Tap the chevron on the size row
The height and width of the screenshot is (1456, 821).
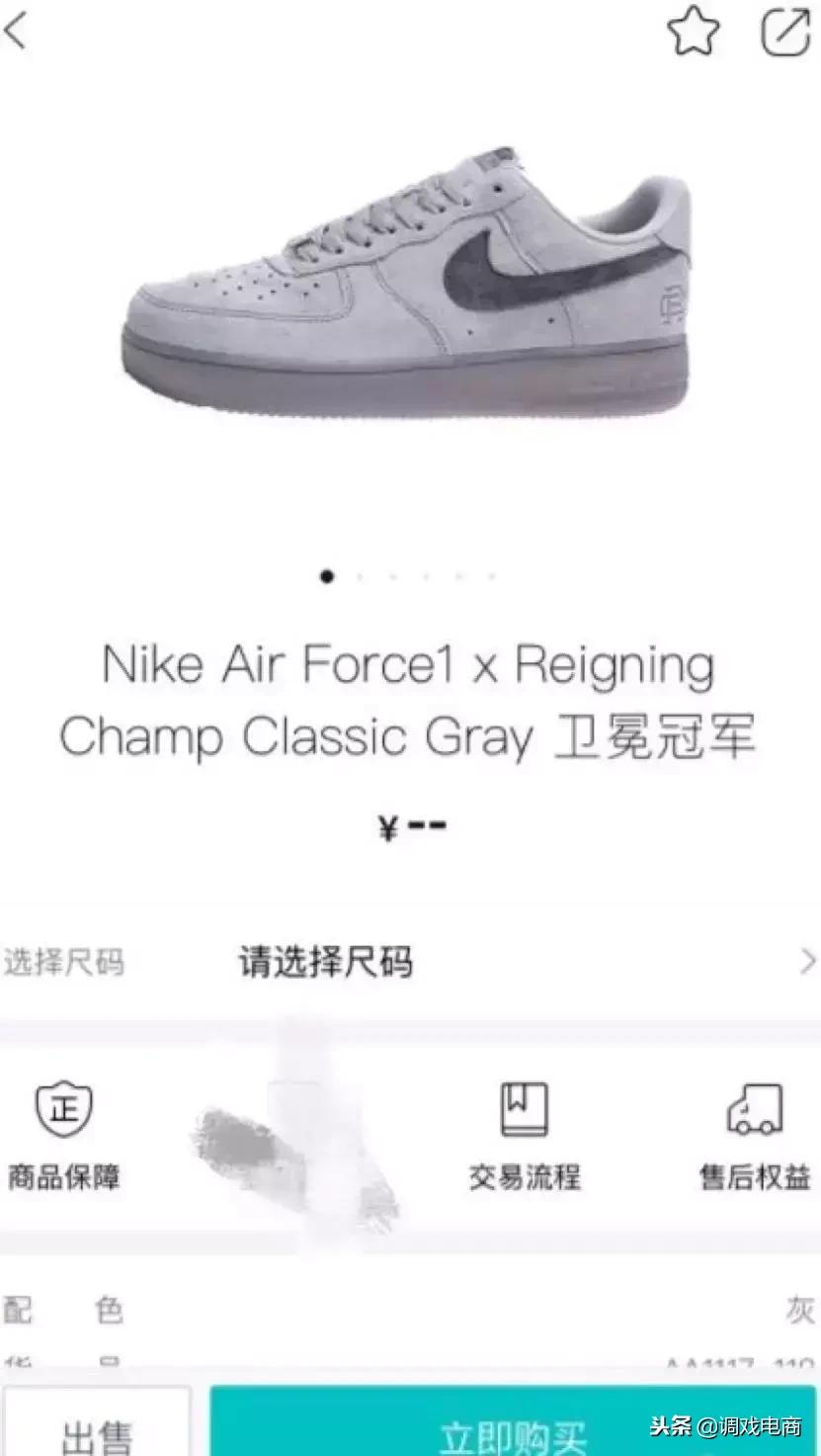pos(808,961)
